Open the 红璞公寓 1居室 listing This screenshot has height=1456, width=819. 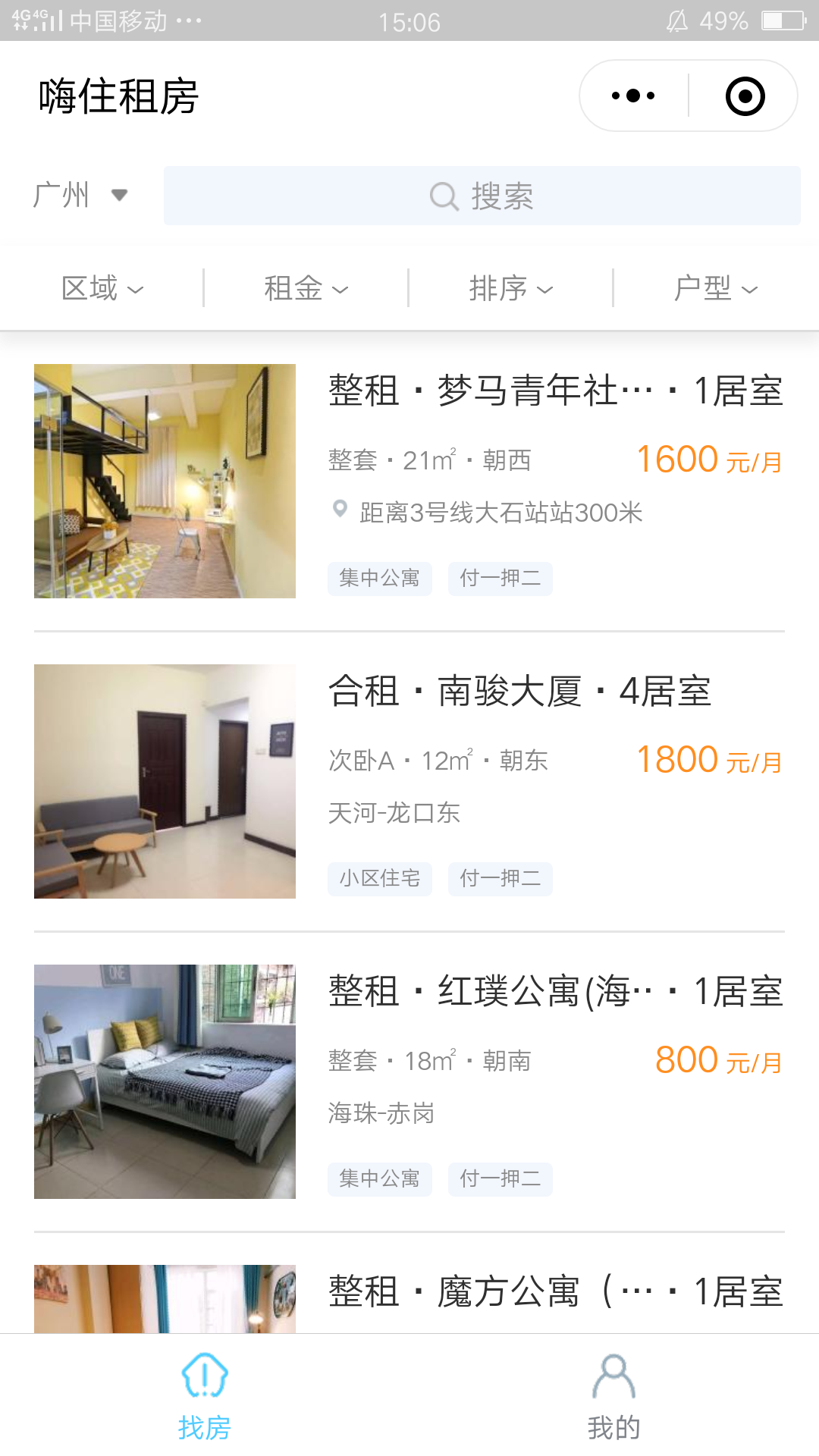coord(409,1081)
